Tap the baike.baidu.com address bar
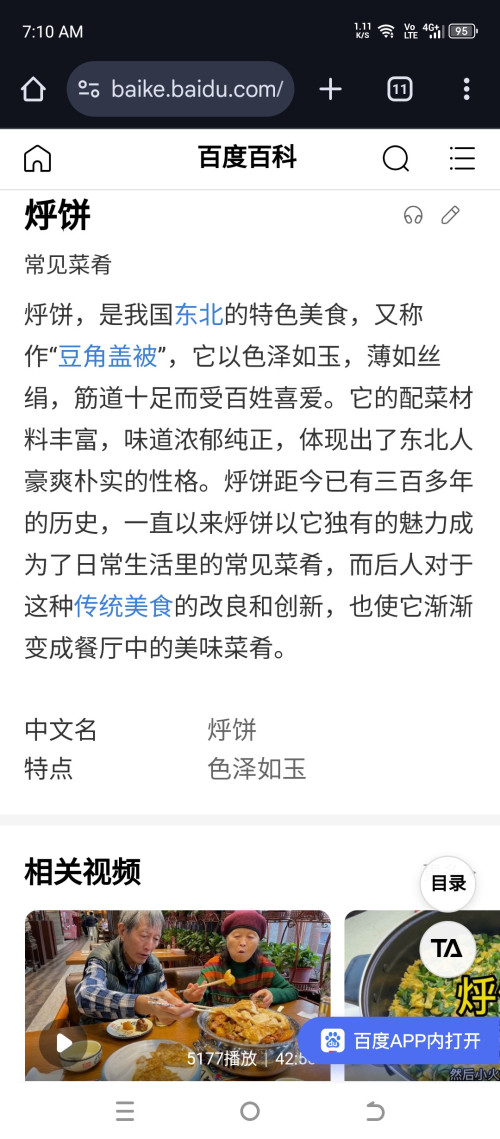The width and height of the screenshot is (500, 1139). coord(180,89)
